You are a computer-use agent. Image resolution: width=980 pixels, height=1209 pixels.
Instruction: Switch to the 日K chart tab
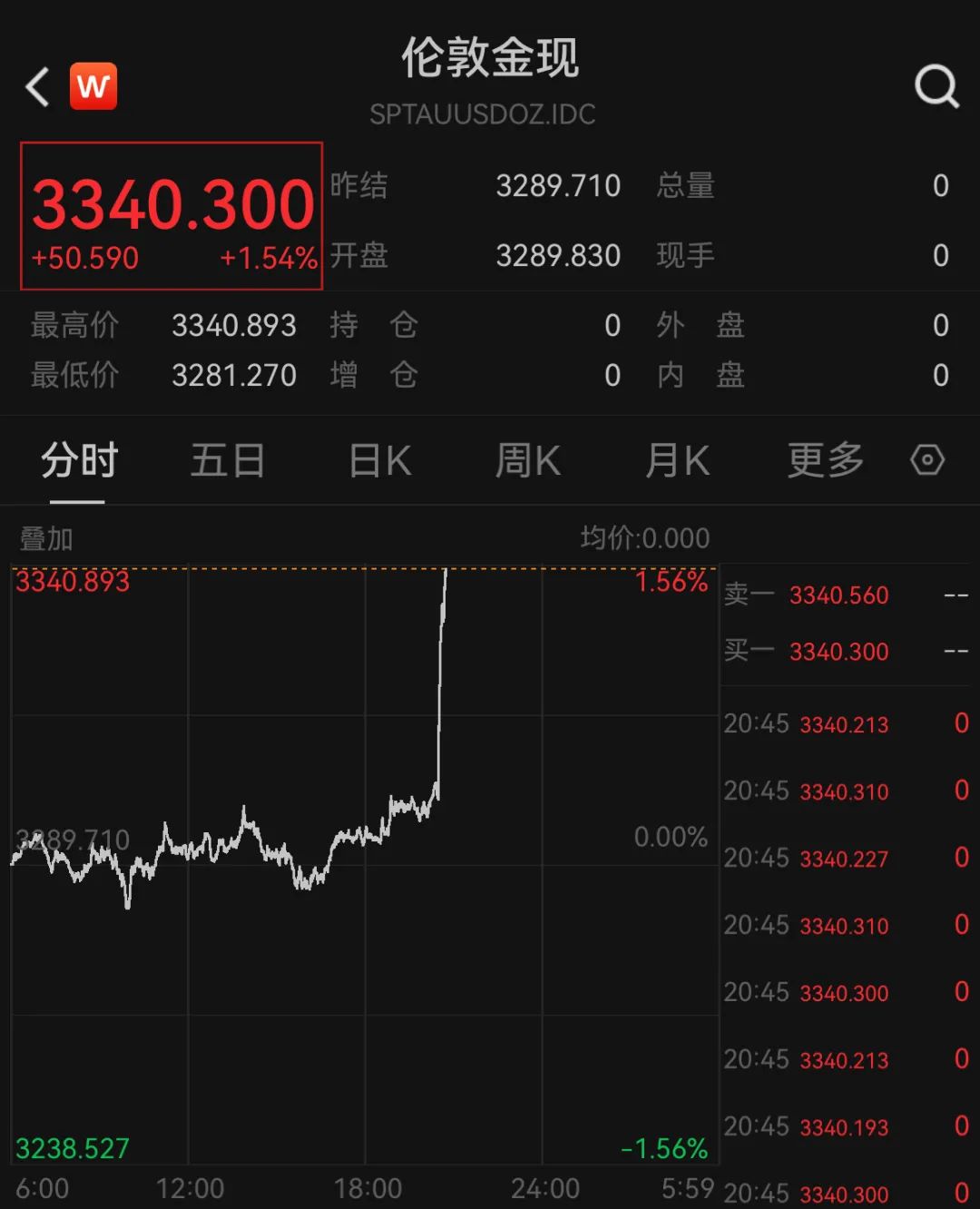pyautogui.click(x=380, y=460)
